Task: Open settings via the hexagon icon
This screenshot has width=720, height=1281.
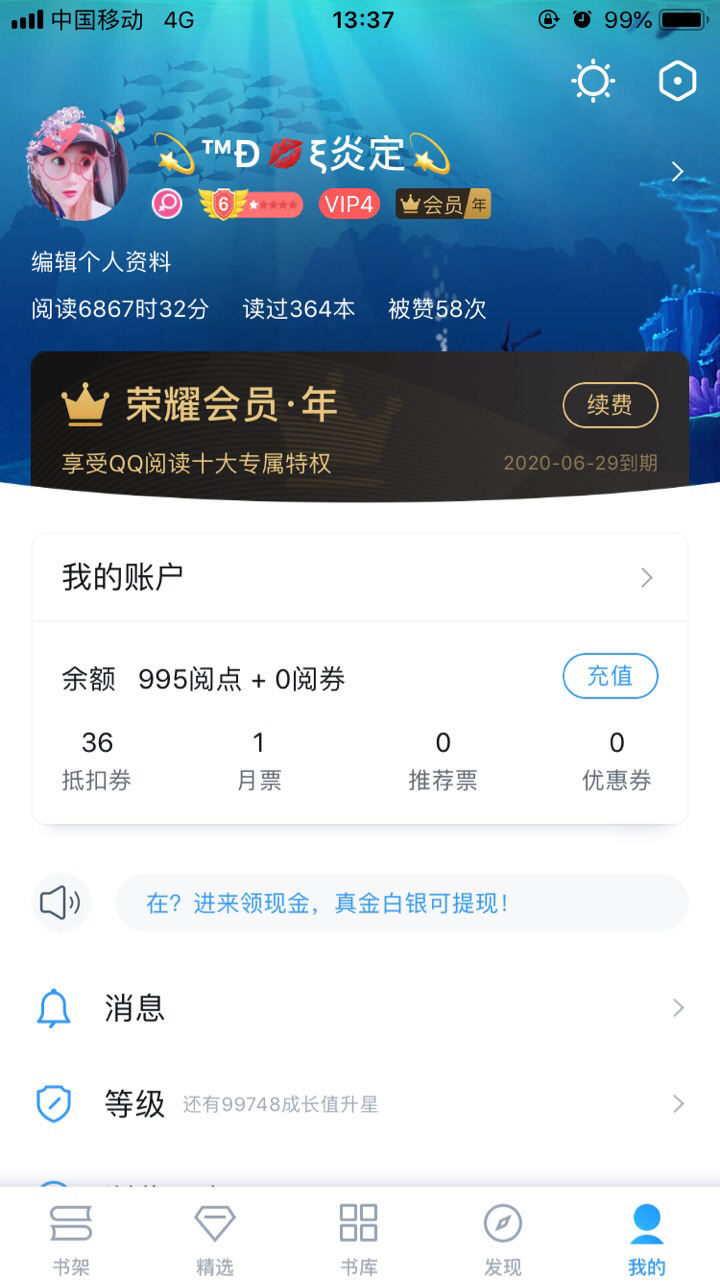Action: [677, 81]
